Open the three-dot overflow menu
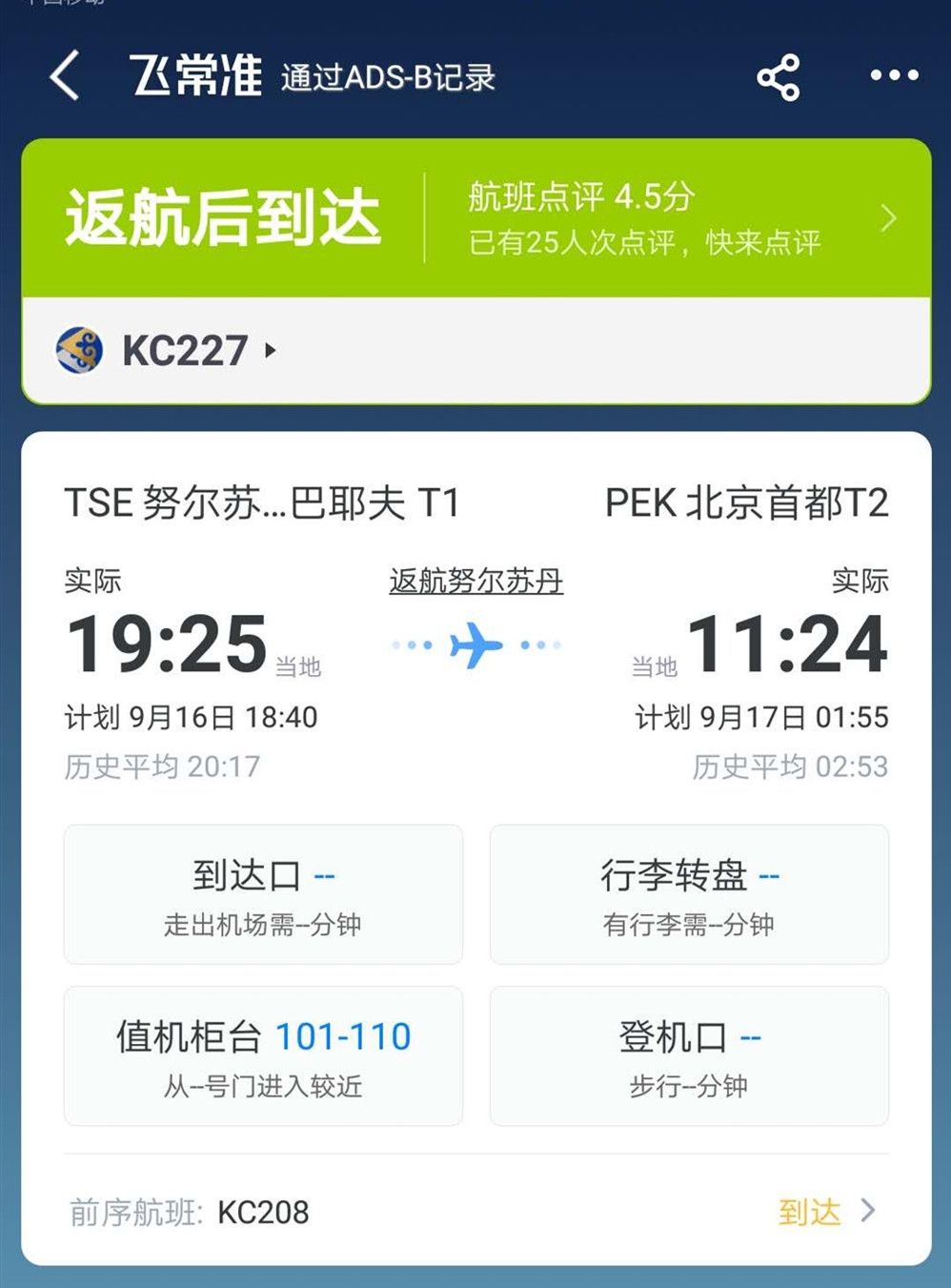 click(x=894, y=75)
